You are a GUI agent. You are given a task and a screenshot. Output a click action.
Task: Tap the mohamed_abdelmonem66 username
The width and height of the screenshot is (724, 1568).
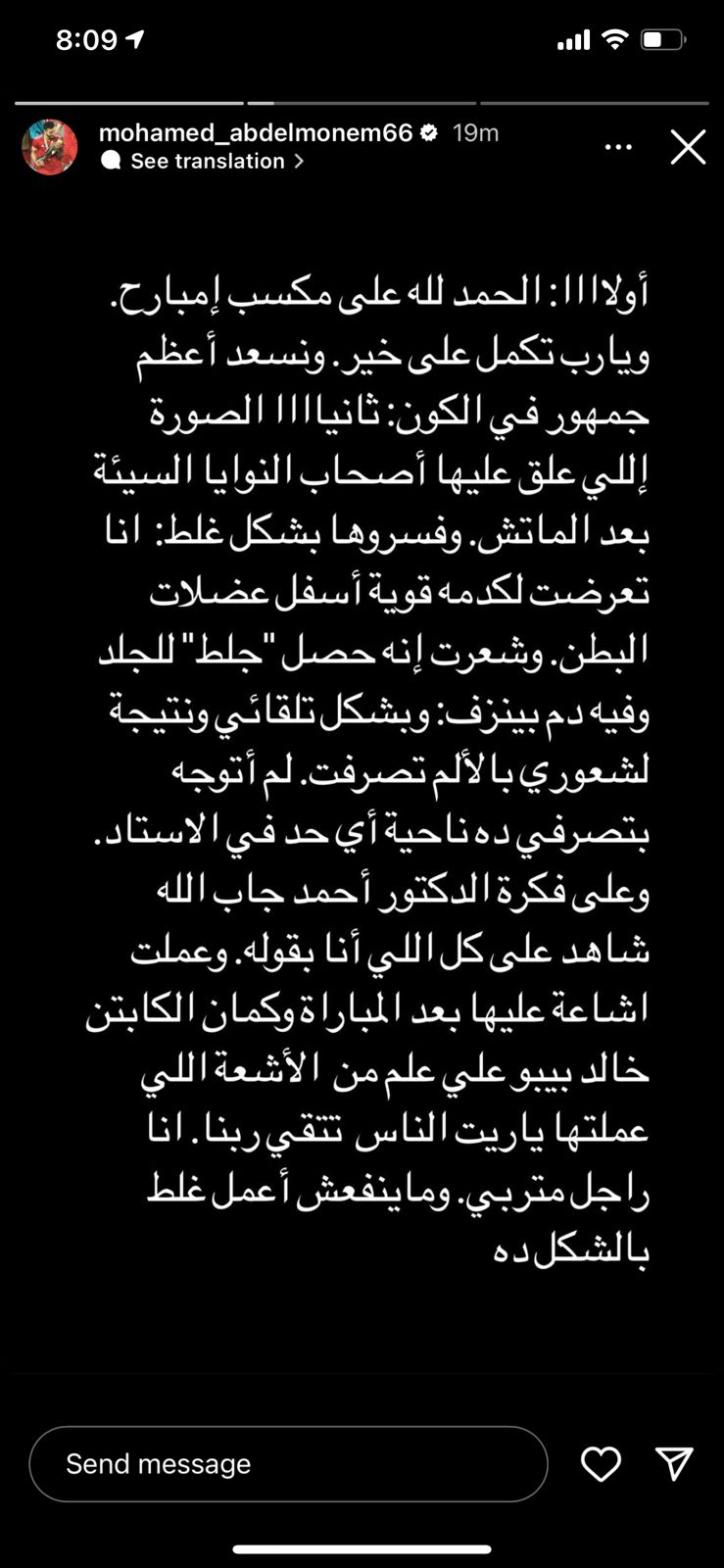tap(255, 132)
